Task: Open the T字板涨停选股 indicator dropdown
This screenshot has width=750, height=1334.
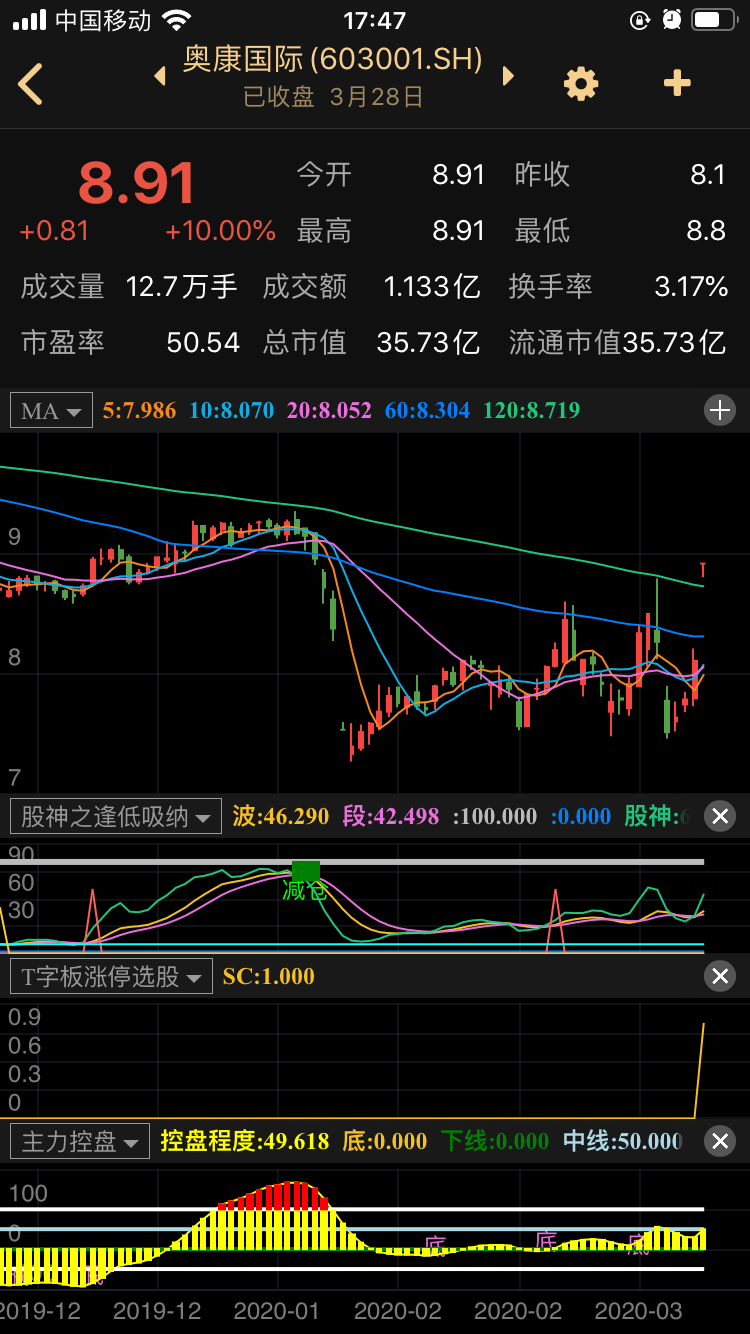Action: 111,976
